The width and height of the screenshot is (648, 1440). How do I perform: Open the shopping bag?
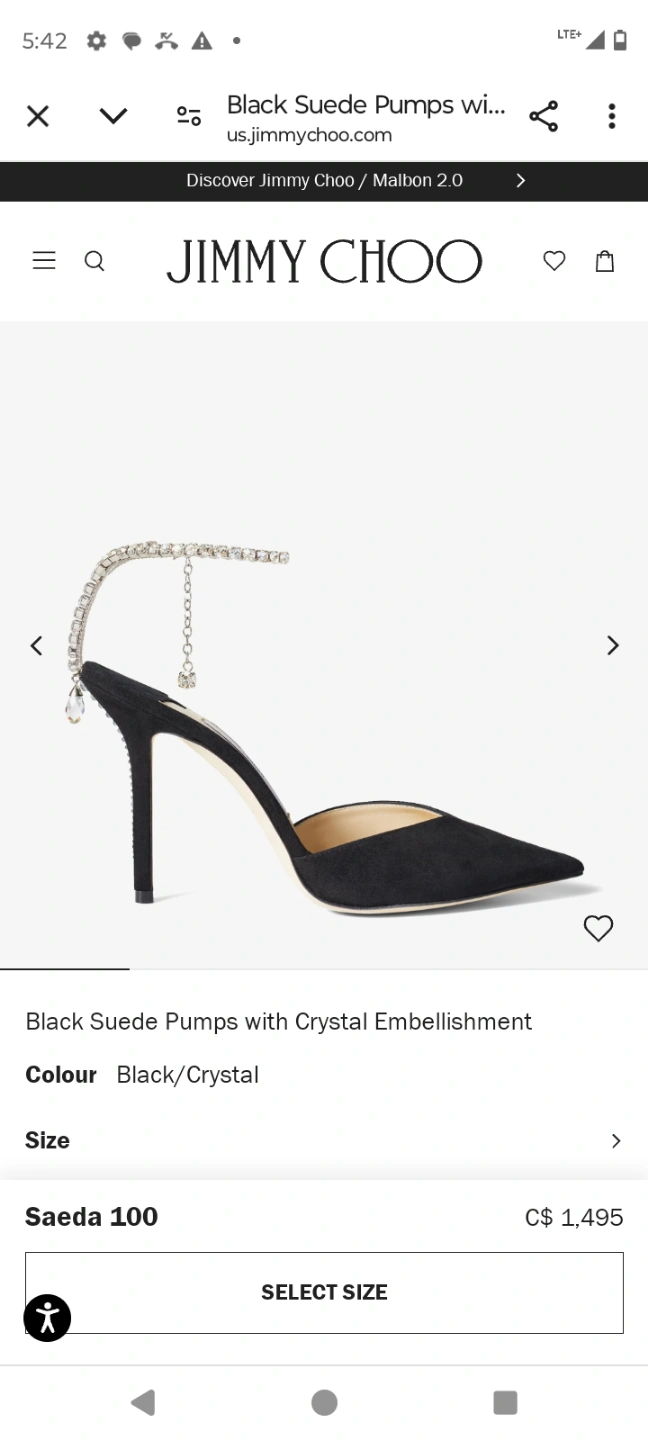pos(605,261)
